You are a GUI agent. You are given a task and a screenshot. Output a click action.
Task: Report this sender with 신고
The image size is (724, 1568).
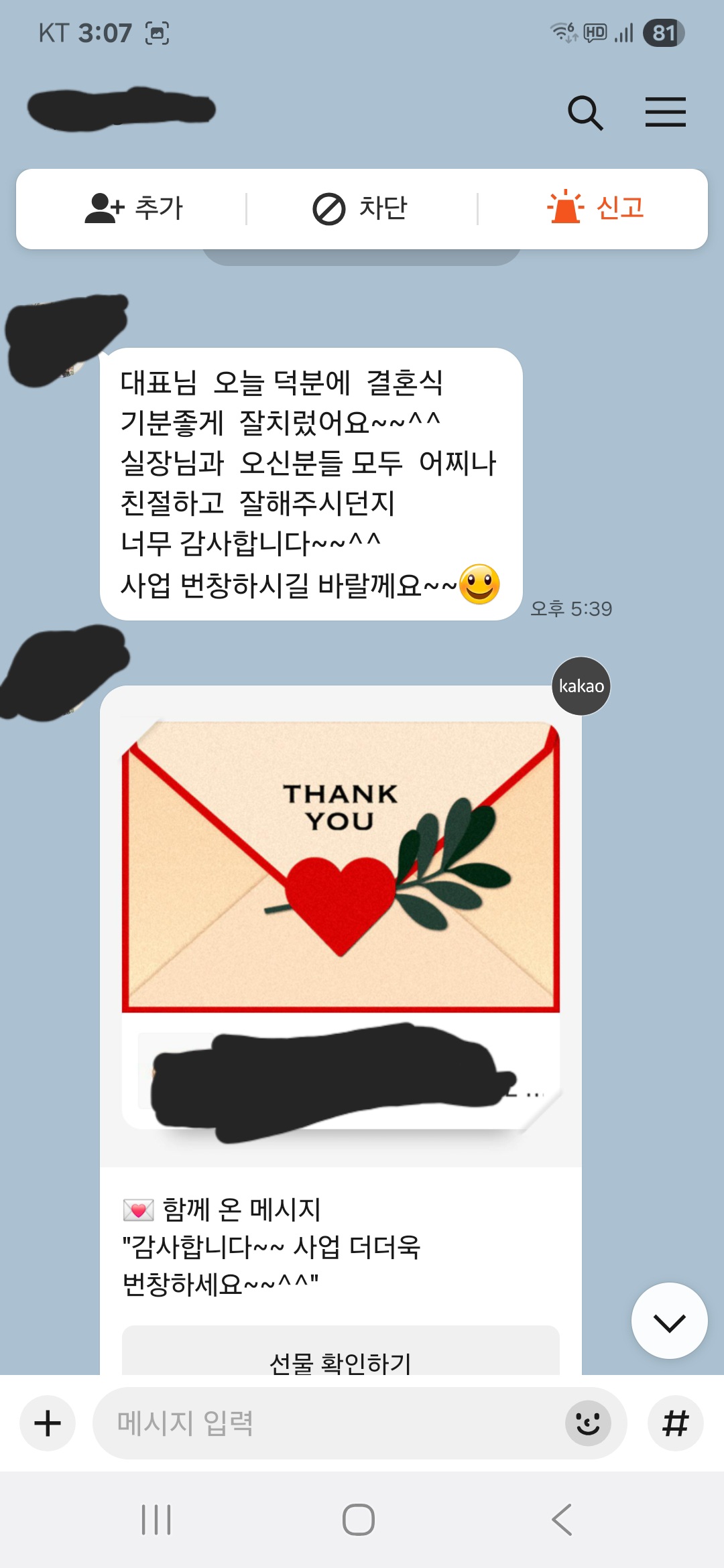595,208
